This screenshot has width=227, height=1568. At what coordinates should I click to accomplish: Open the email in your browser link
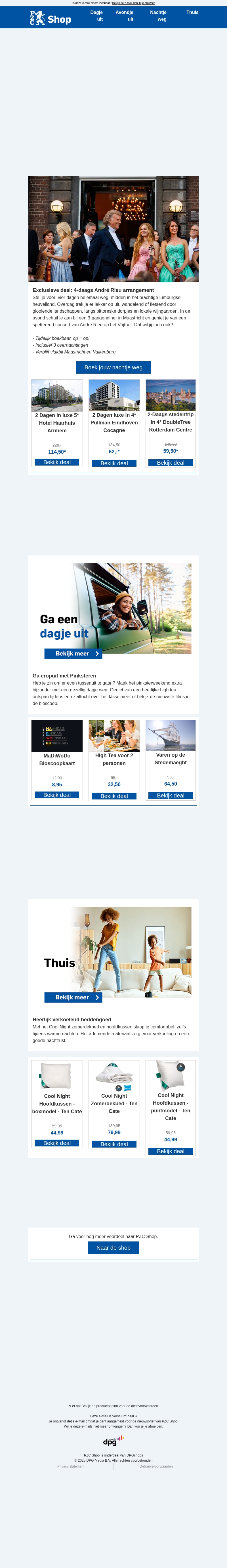[133, 3]
